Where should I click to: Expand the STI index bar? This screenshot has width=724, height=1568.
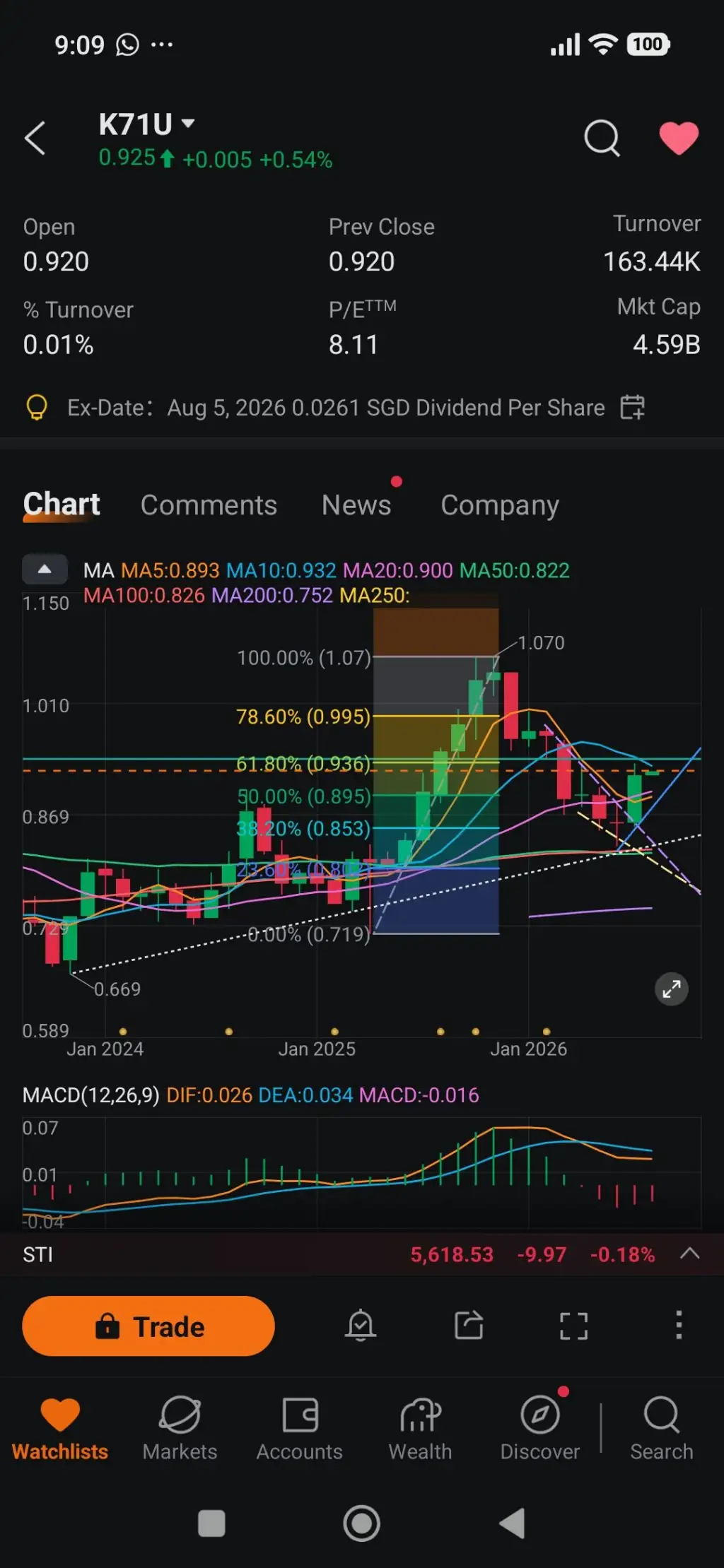(x=689, y=1254)
